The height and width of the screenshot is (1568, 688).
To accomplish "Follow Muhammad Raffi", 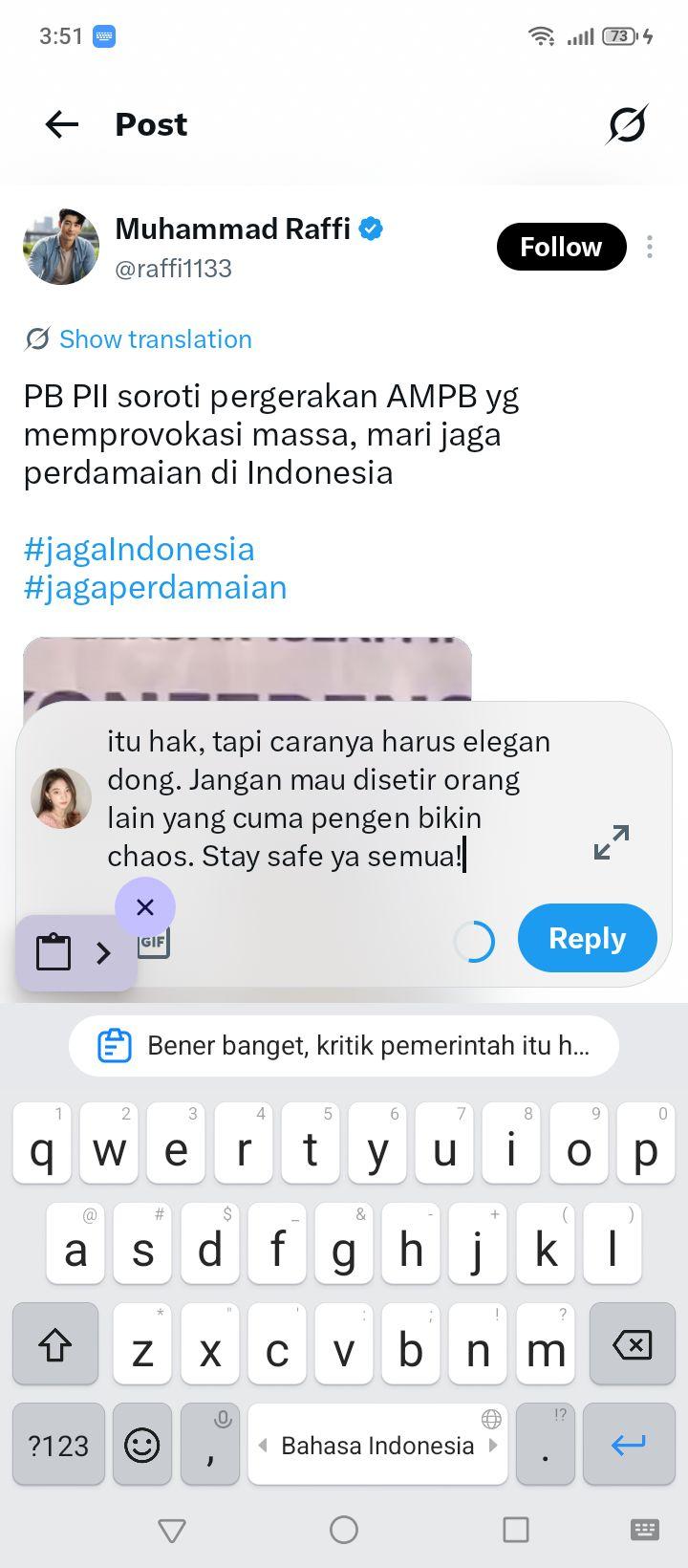I will 561,247.
